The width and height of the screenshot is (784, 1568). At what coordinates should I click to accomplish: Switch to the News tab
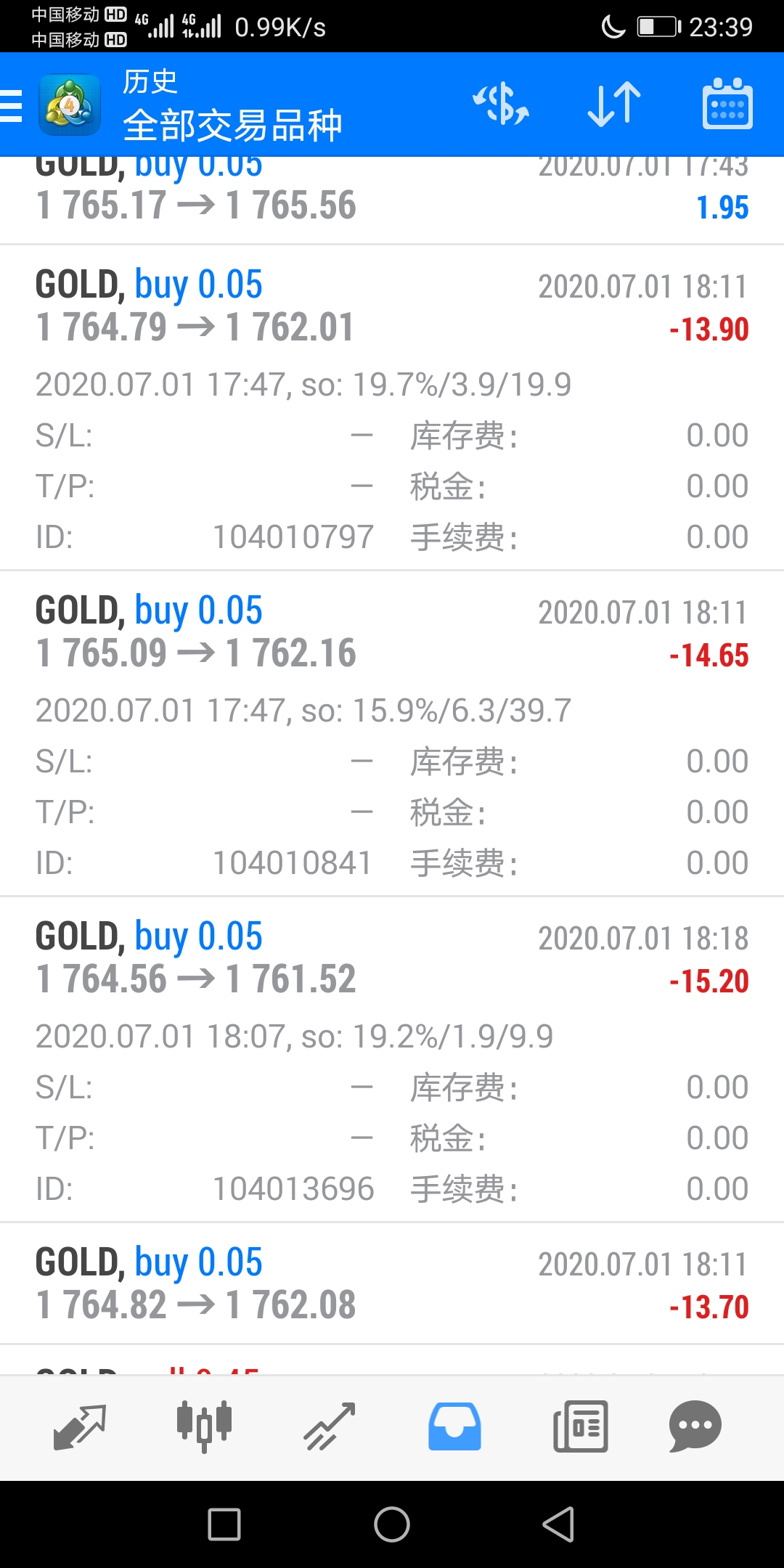[581, 1426]
